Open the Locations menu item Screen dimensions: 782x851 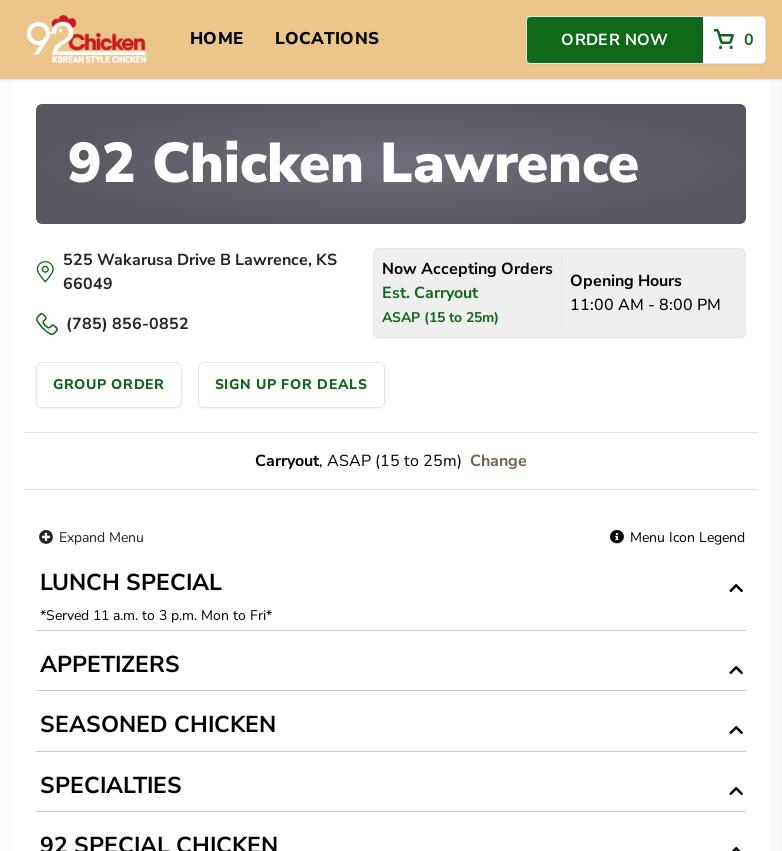[327, 39]
